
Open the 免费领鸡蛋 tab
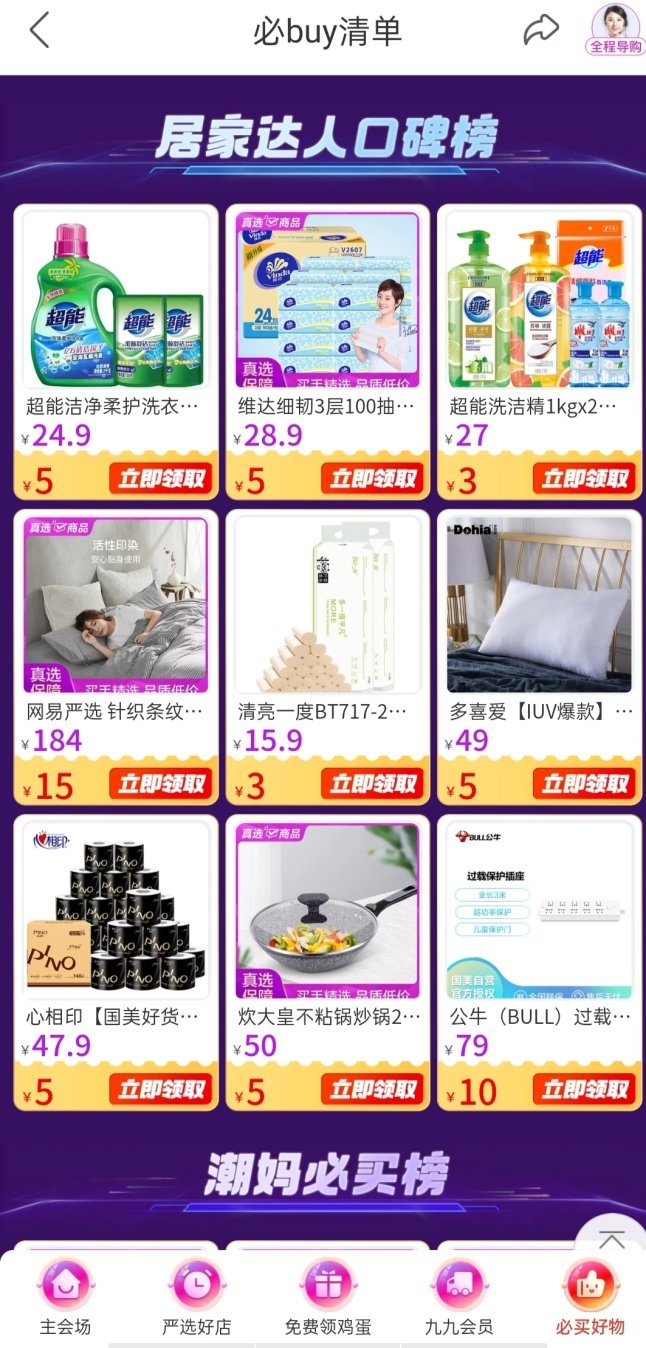(327, 1297)
